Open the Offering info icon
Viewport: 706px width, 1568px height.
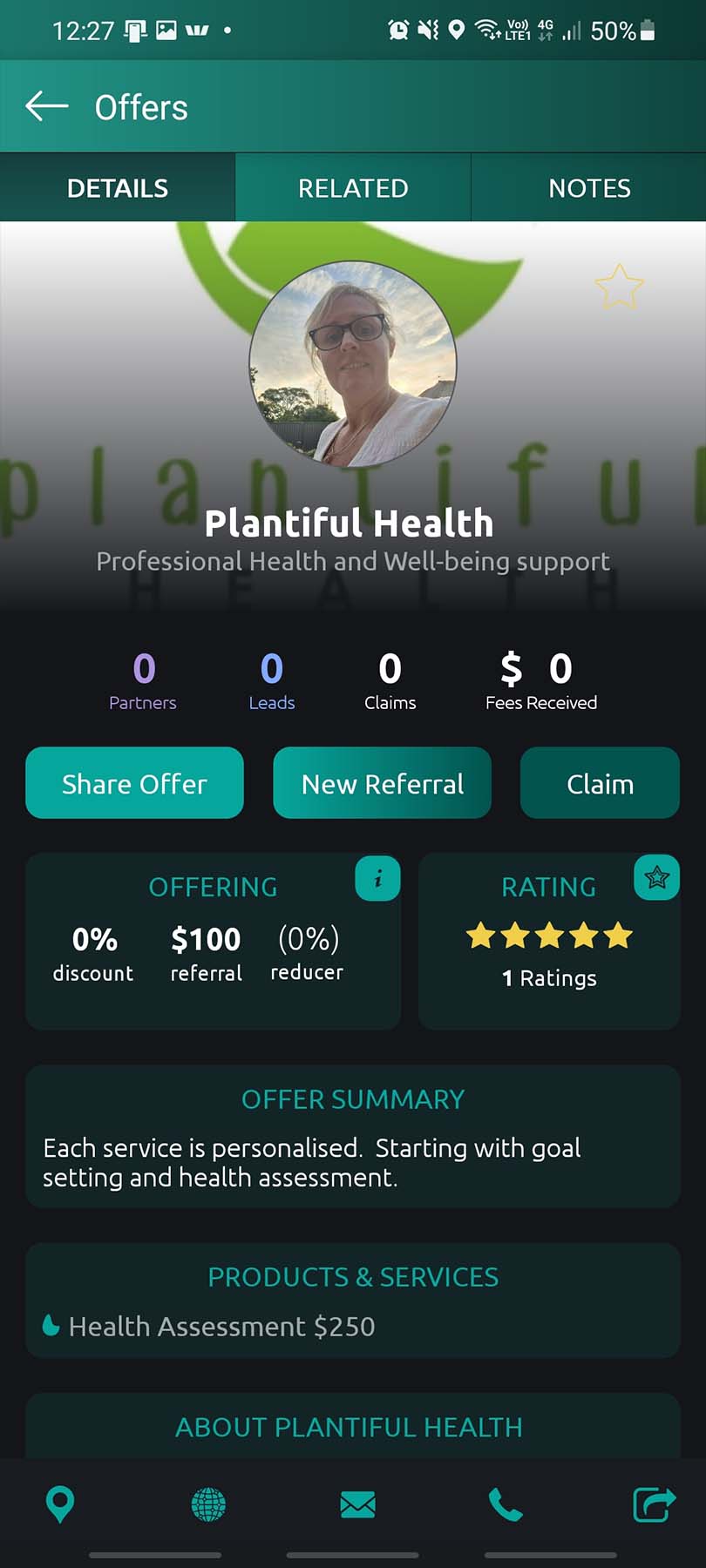(x=377, y=879)
